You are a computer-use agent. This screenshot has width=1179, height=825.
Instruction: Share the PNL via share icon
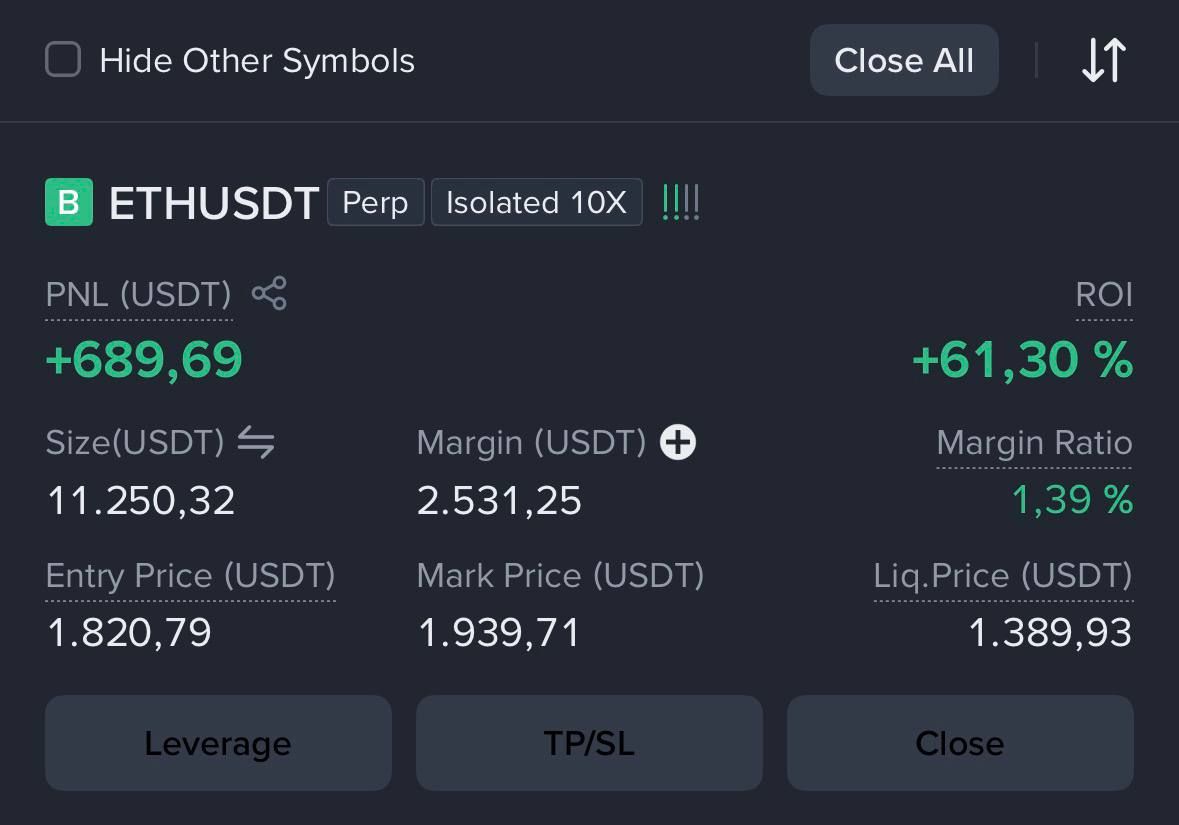click(x=268, y=293)
